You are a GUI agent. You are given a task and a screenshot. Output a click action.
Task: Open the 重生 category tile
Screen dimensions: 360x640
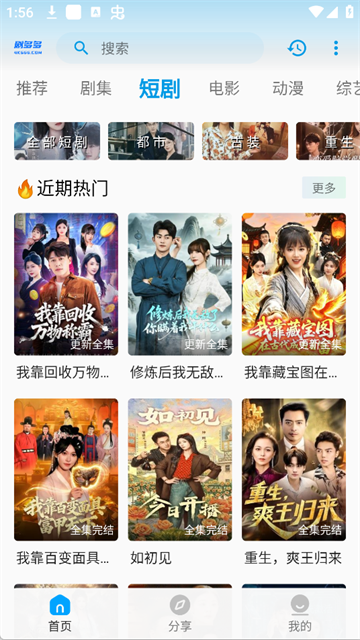pos(328,141)
